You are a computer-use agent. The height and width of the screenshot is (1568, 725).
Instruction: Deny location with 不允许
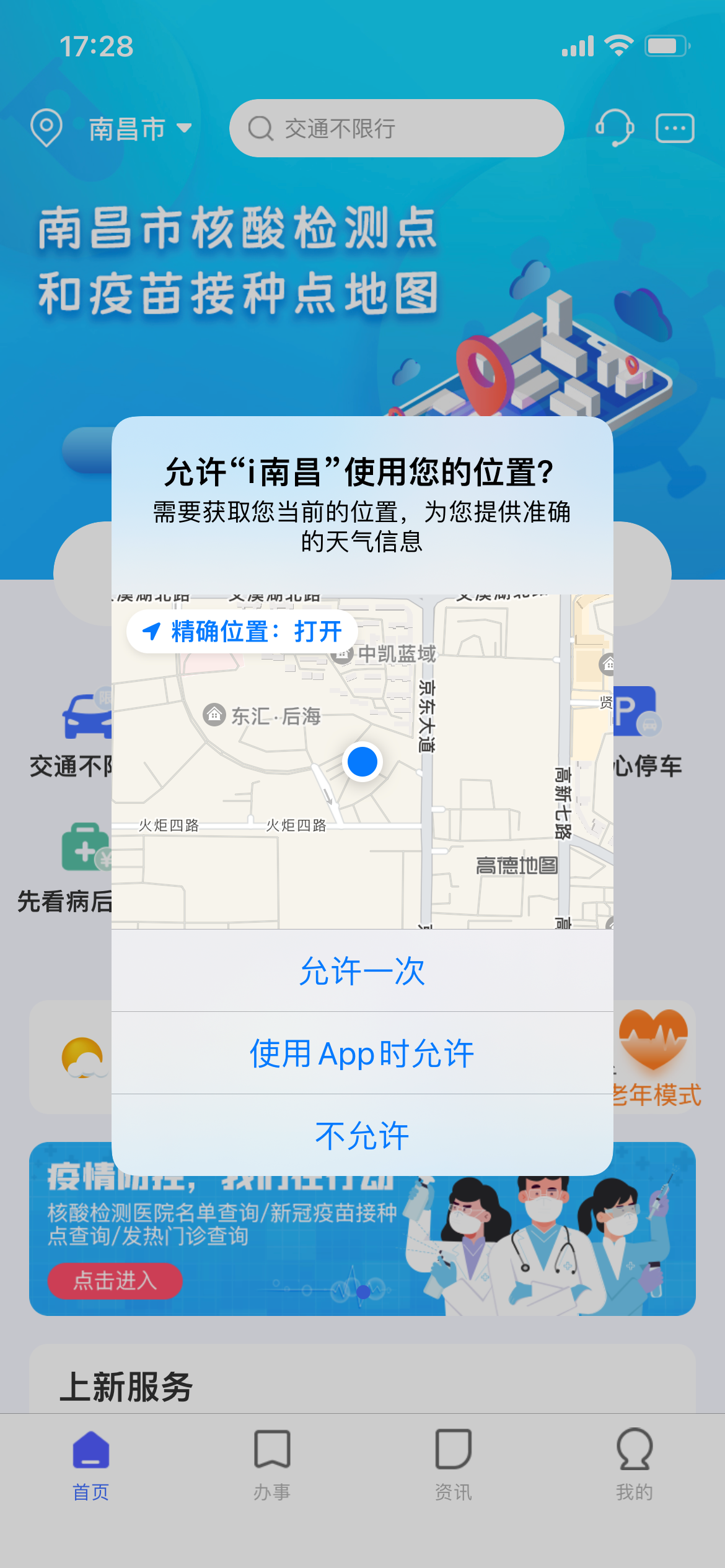click(362, 1136)
